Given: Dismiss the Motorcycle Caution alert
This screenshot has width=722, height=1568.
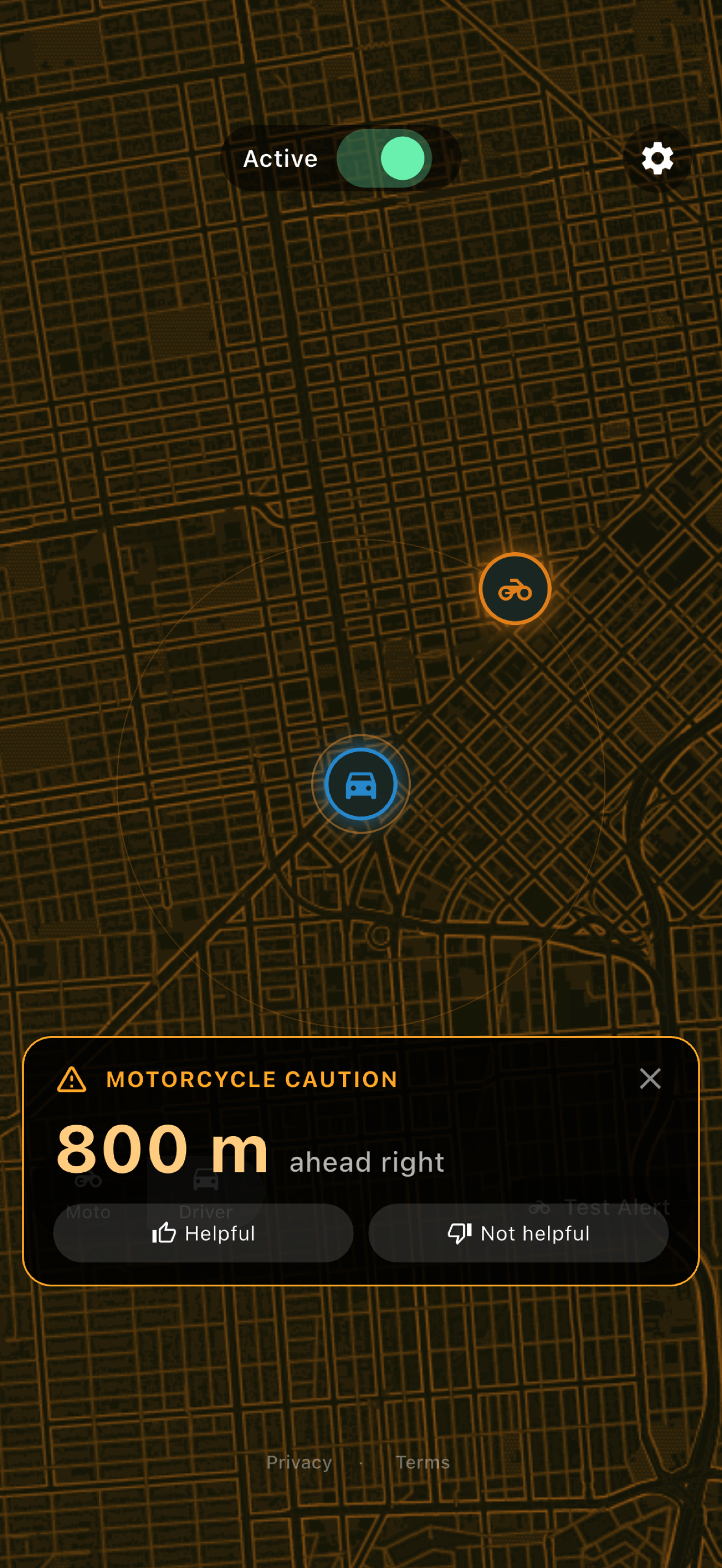Looking at the screenshot, I should (650, 1079).
